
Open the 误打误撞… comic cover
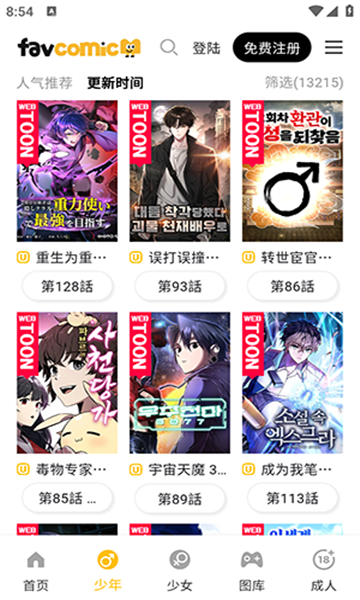pos(180,171)
